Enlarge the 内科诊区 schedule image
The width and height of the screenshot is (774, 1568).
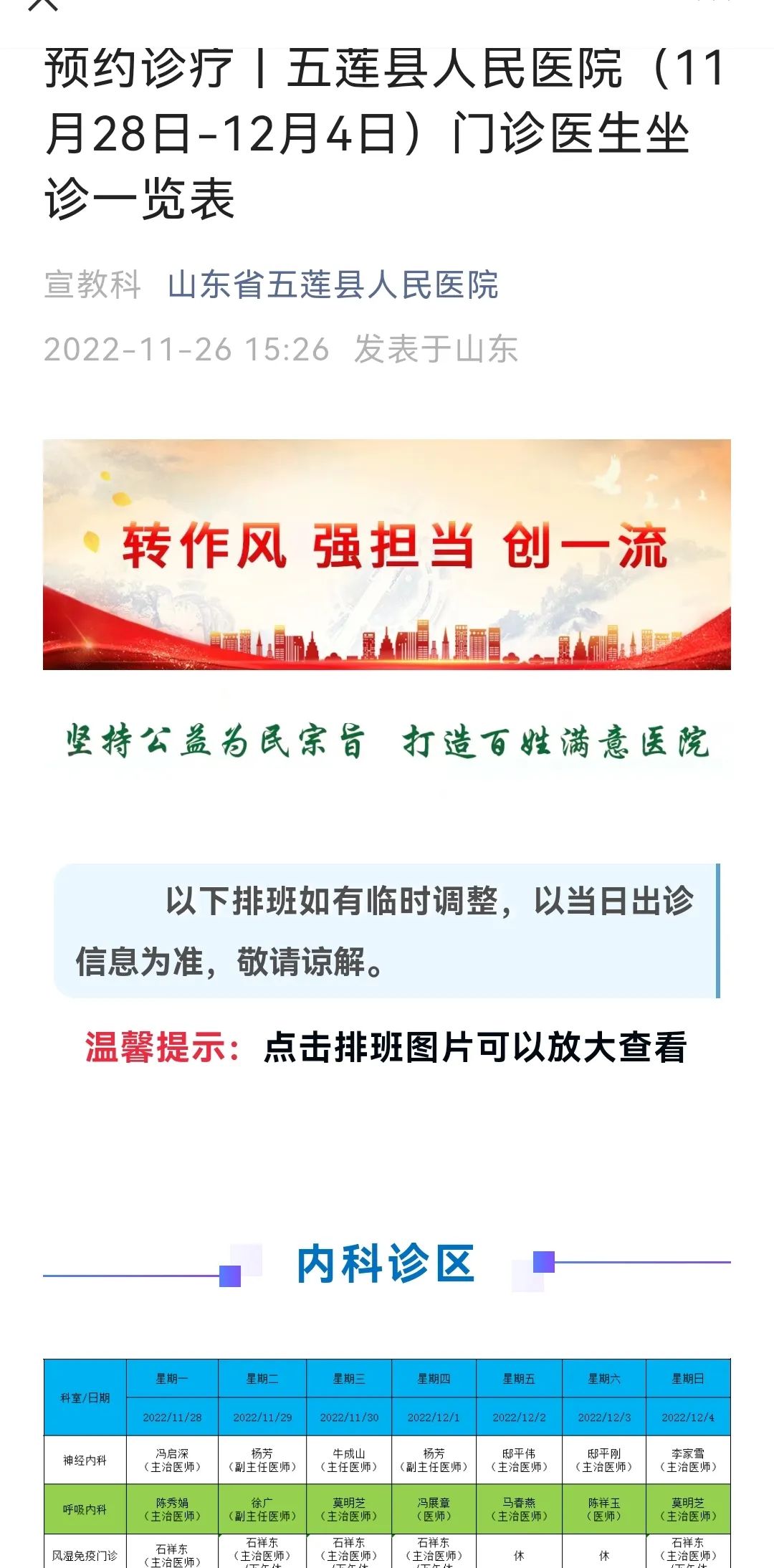pos(387,1462)
